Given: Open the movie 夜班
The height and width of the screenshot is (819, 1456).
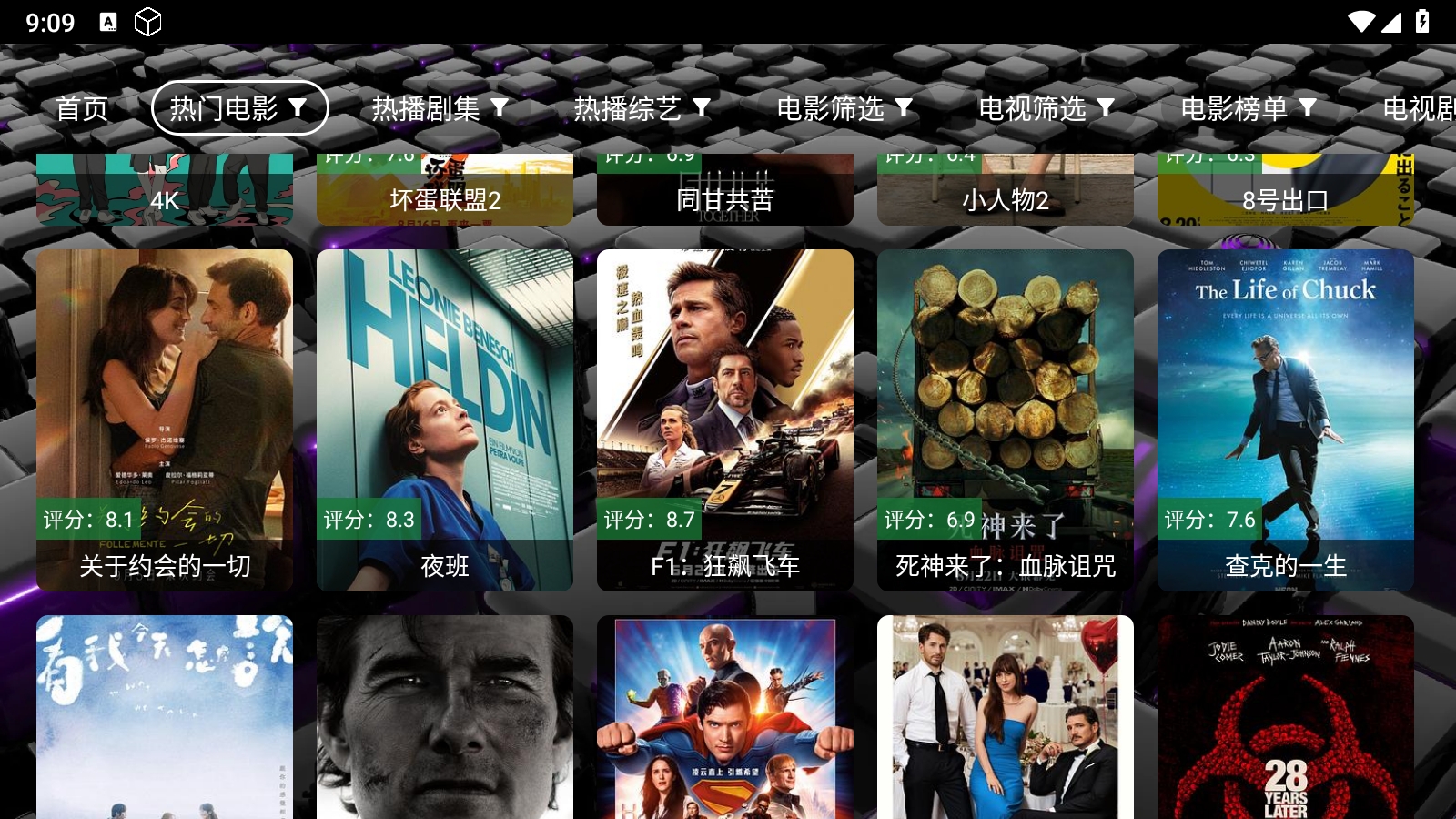Looking at the screenshot, I should (445, 420).
